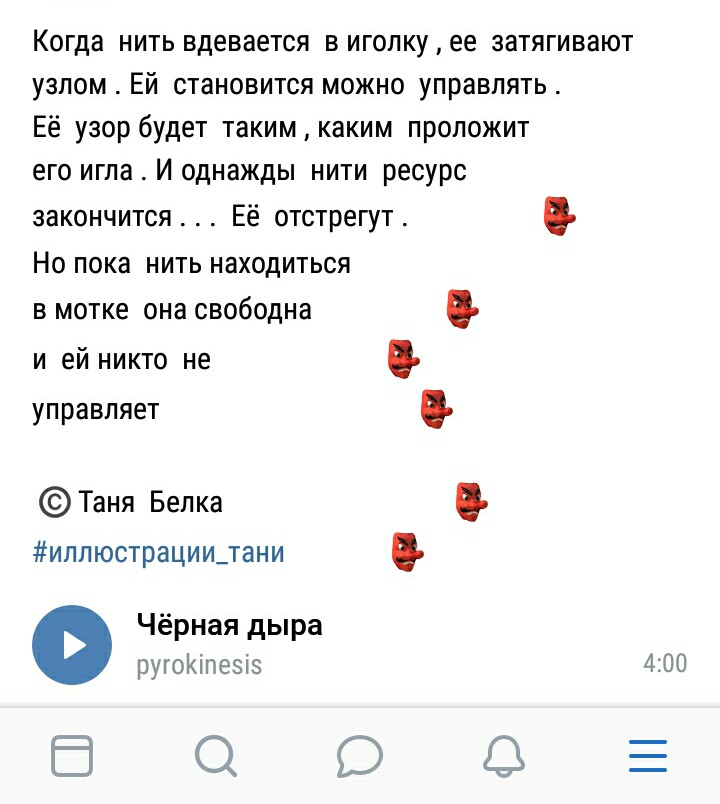Image resolution: width=720 pixels, height=804 pixels.
Task: Switch to the news feed tab
Action: coord(72,755)
